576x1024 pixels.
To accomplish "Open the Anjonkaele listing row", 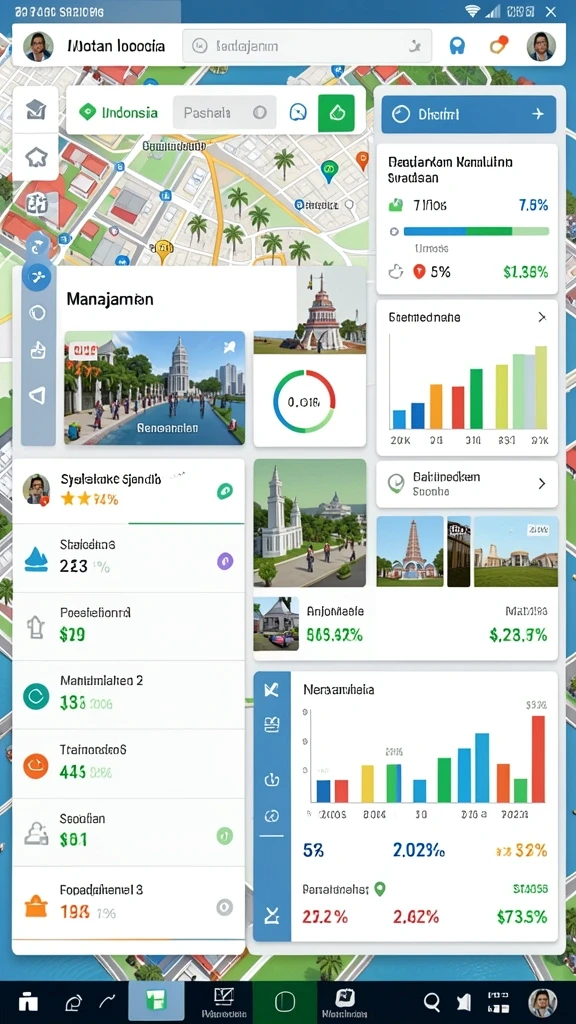I will click(405, 624).
